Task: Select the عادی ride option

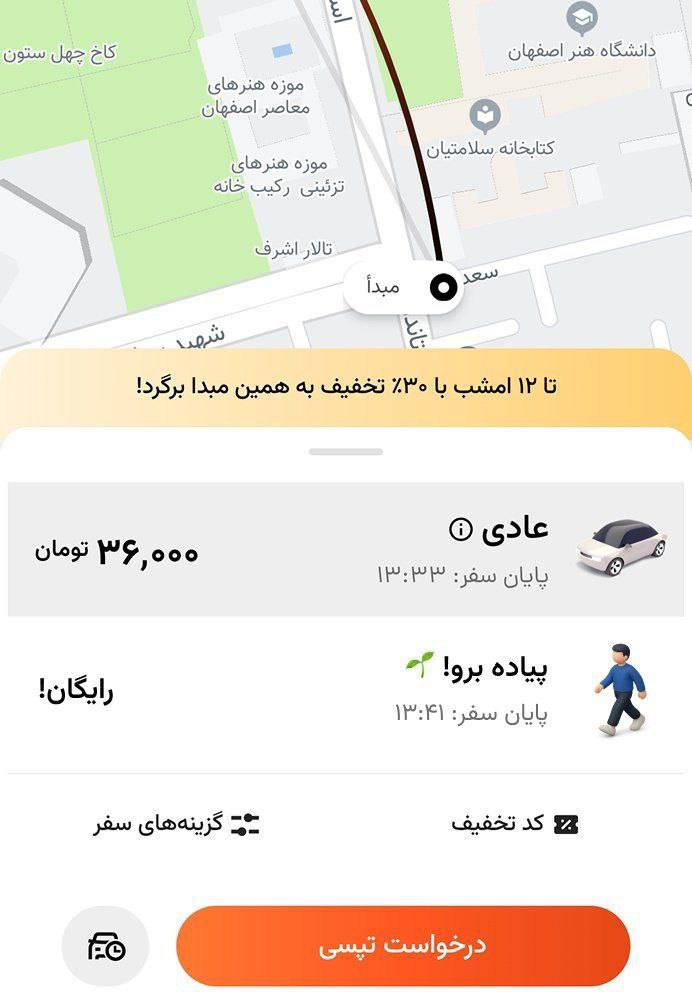Action: pos(345,549)
